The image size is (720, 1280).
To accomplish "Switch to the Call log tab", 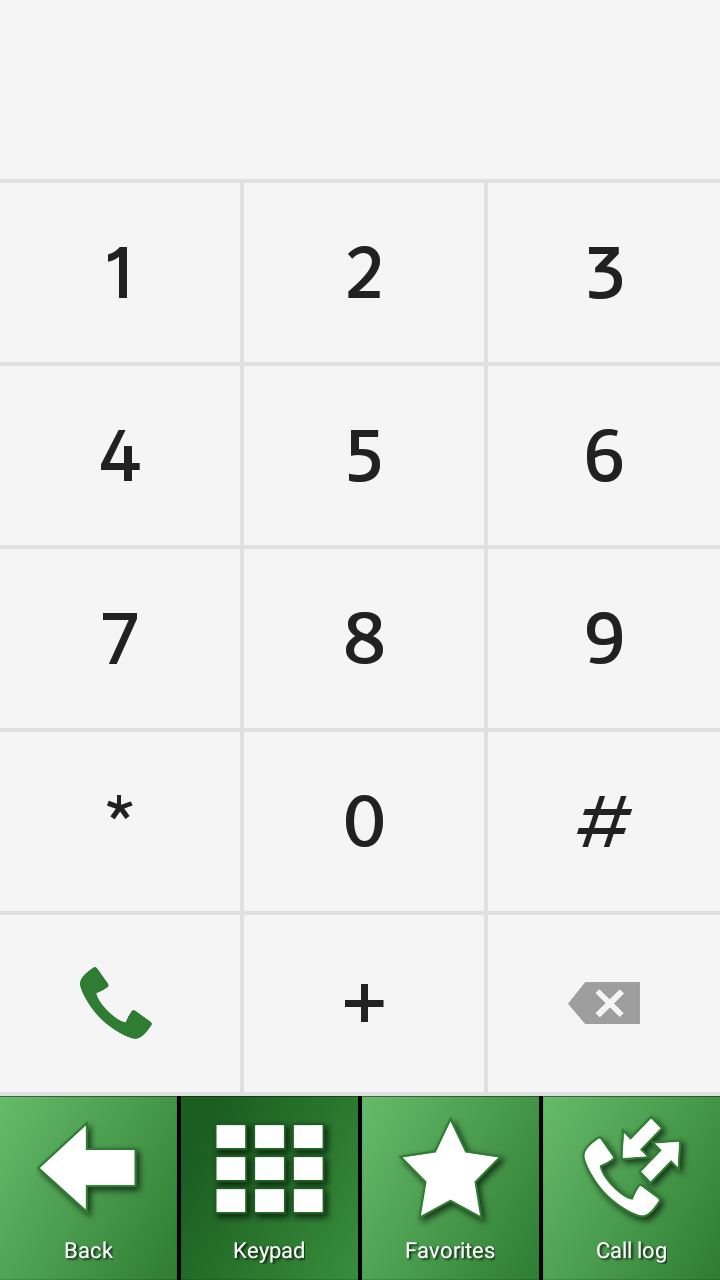I will (631, 1188).
